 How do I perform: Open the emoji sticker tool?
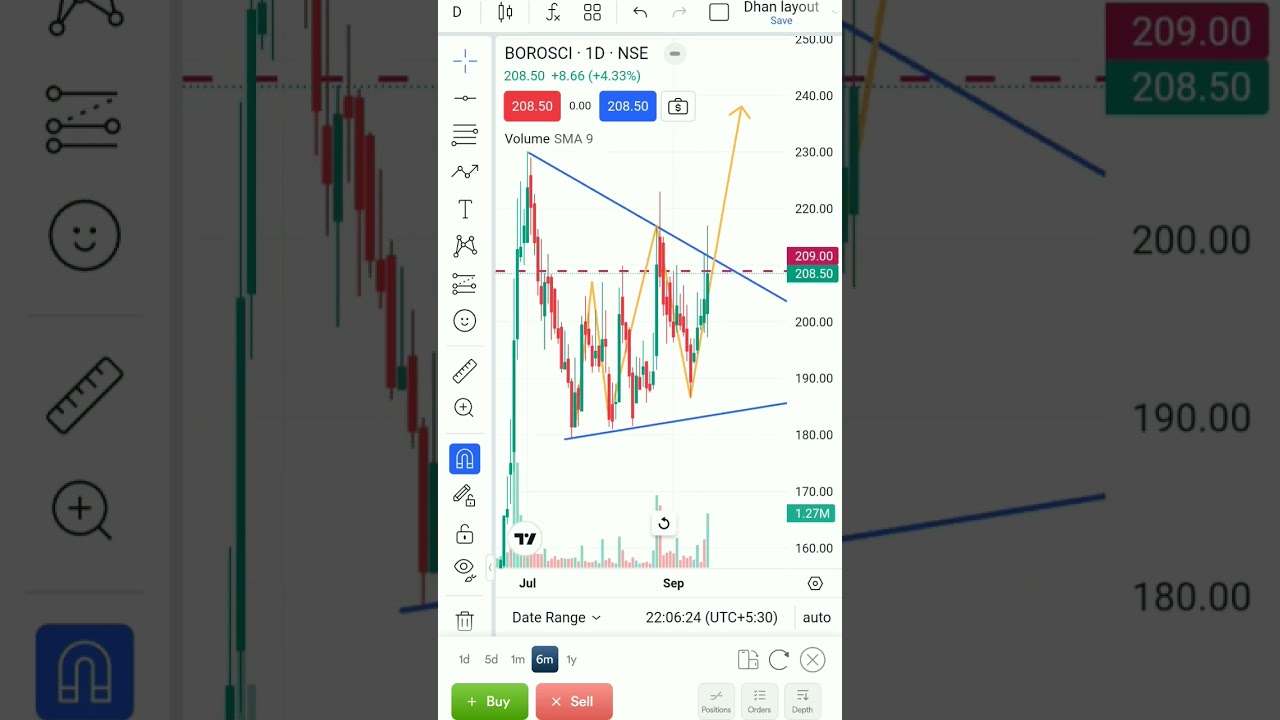[465, 321]
